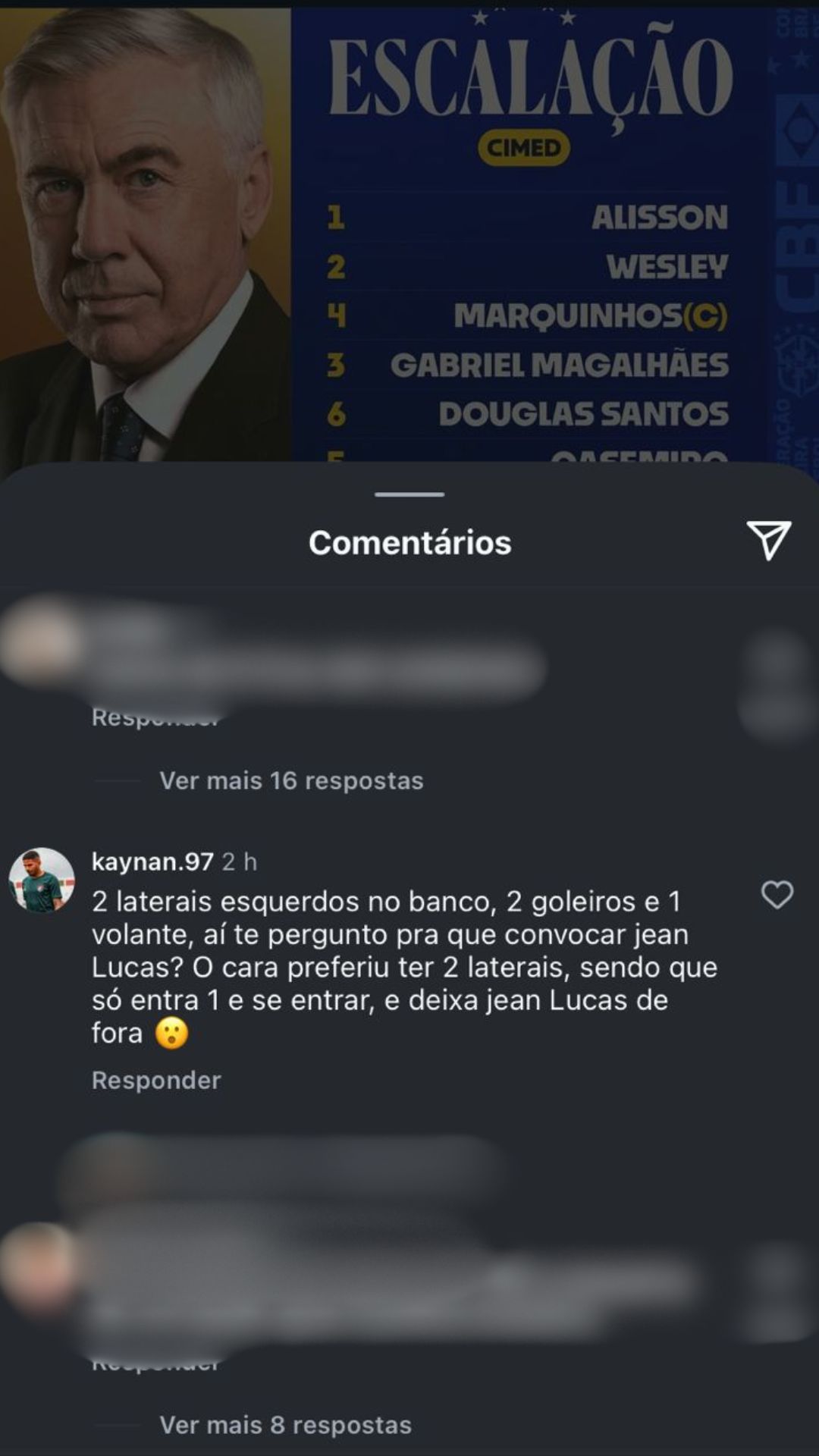Viewport: 819px width, 1456px height.
Task: Open the escalação lineup image
Action: (531, 227)
